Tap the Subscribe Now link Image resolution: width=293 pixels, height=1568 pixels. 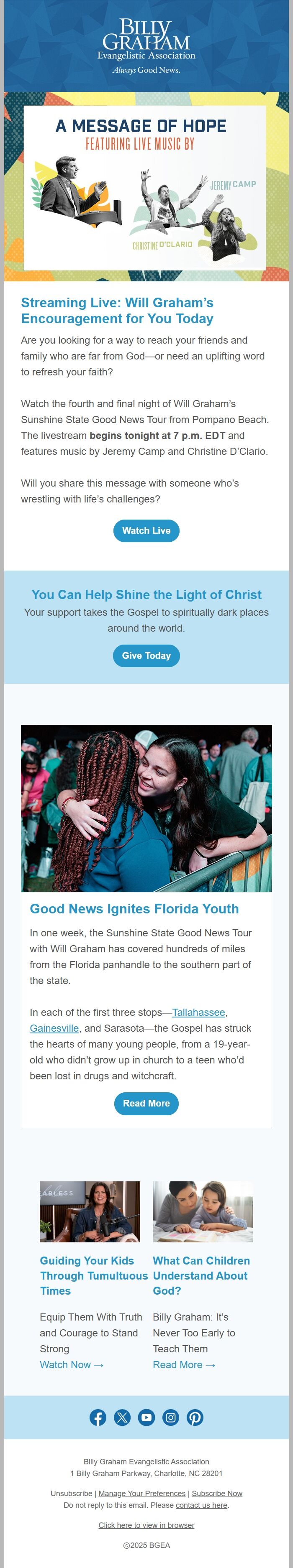click(217, 1493)
